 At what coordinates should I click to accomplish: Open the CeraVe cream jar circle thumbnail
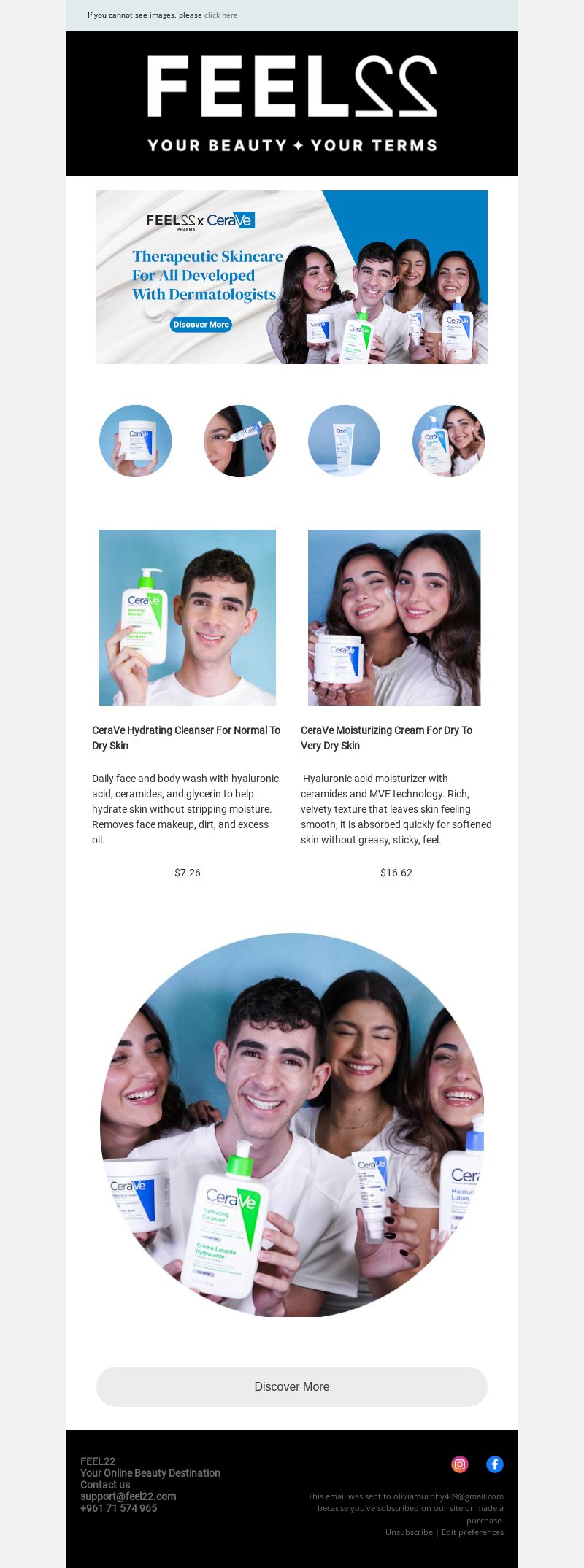[136, 441]
